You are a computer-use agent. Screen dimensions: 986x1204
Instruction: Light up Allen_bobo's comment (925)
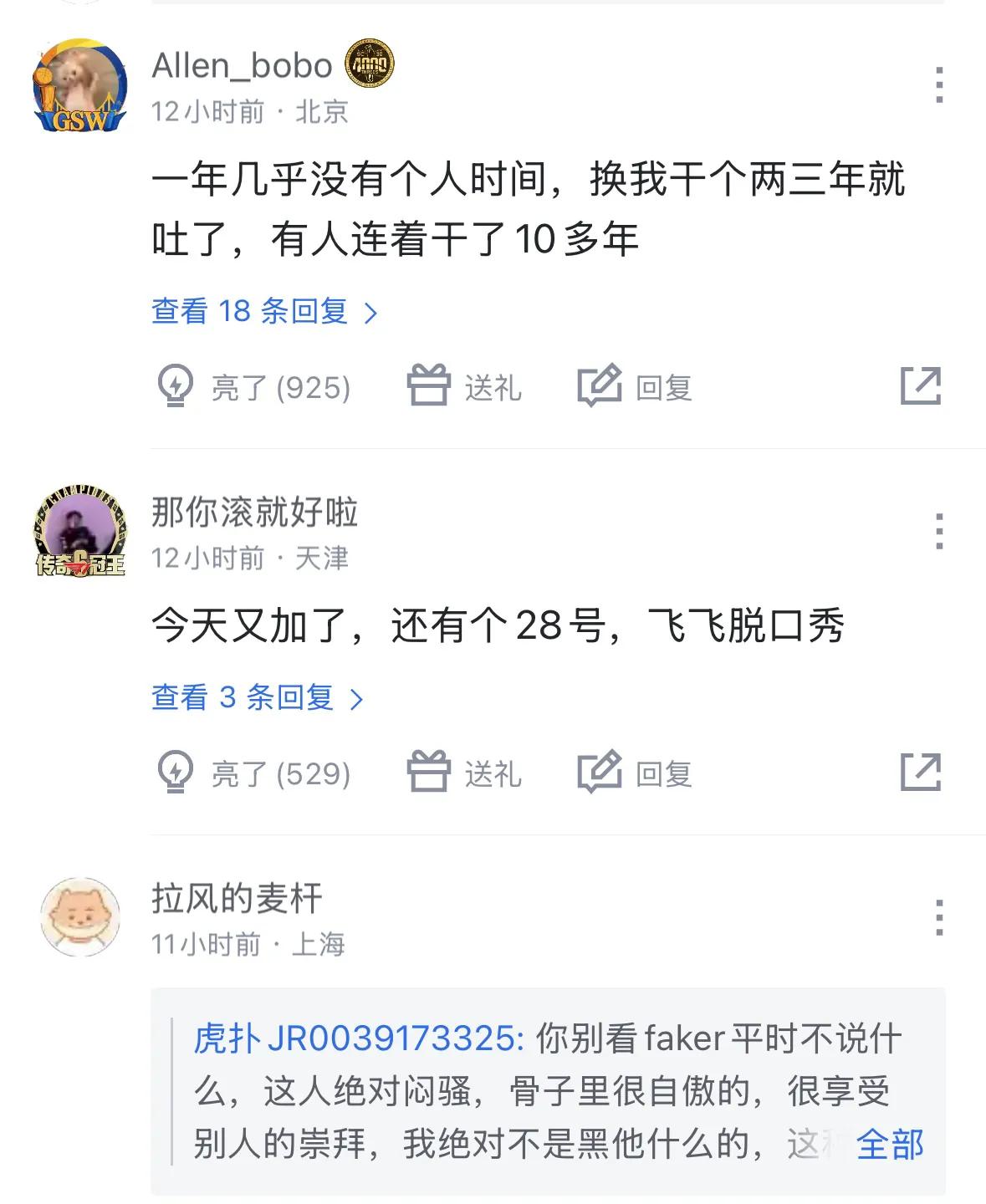[x=254, y=387]
